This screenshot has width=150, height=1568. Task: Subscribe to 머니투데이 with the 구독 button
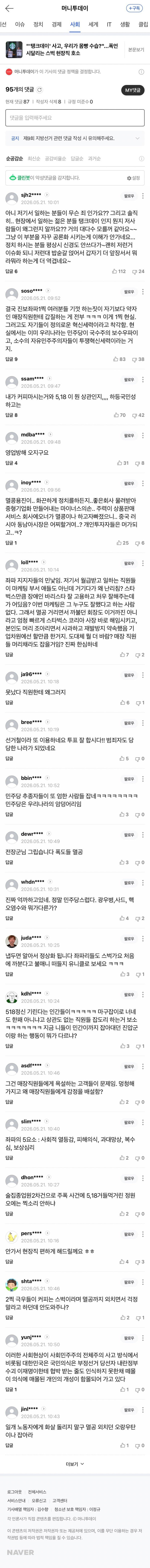tap(134, 9)
